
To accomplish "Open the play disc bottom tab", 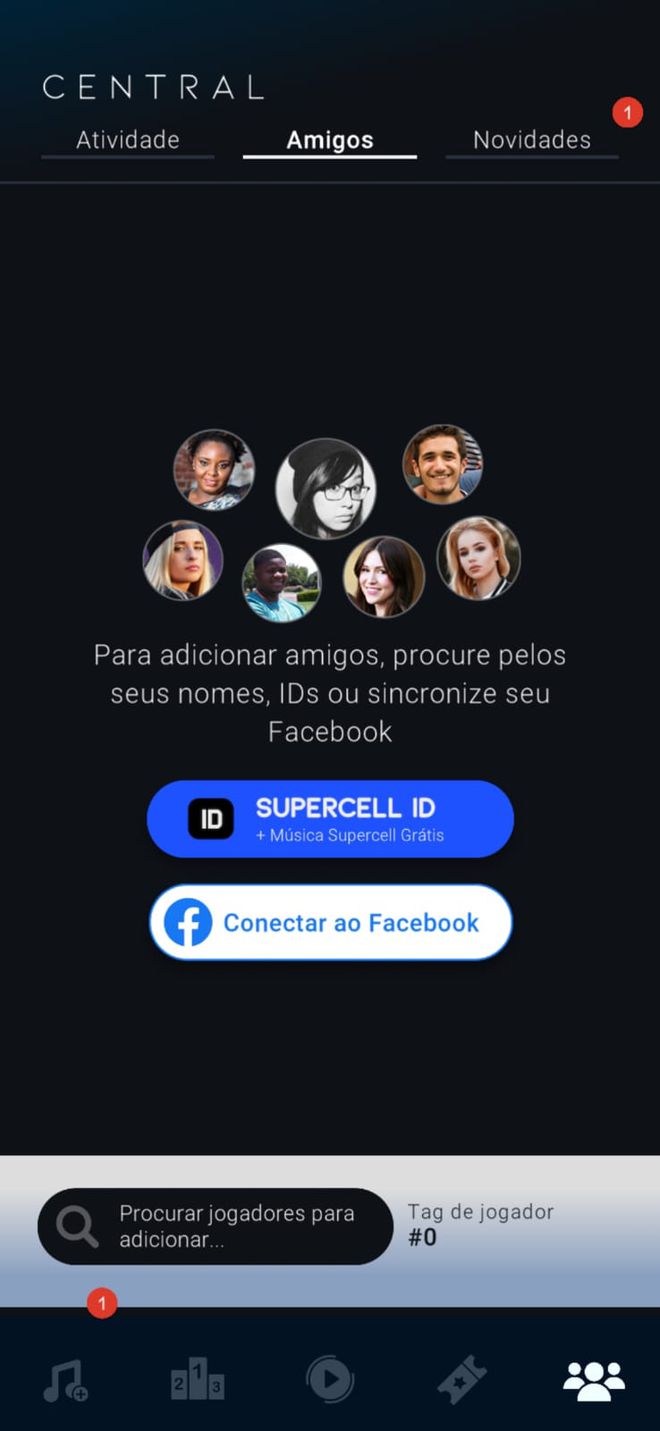I will click(x=330, y=1380).
